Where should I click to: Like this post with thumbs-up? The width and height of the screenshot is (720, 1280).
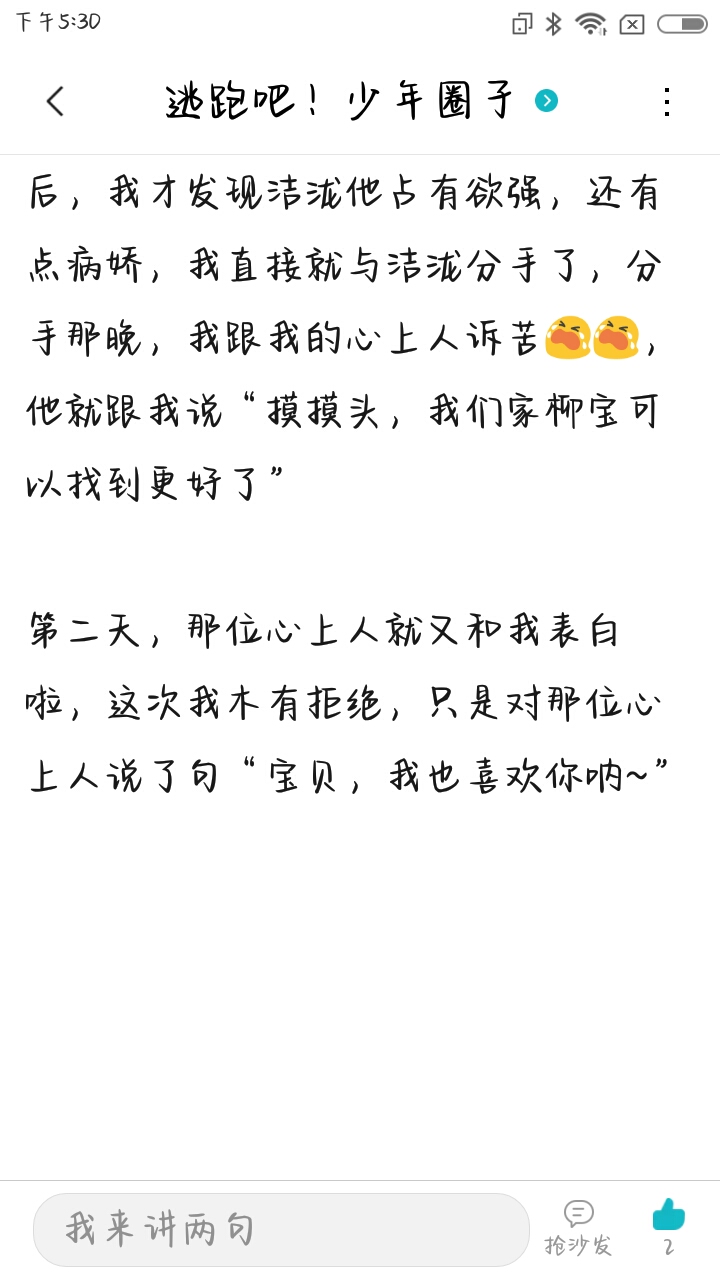pyautogui.click(x=668, y=1226)
